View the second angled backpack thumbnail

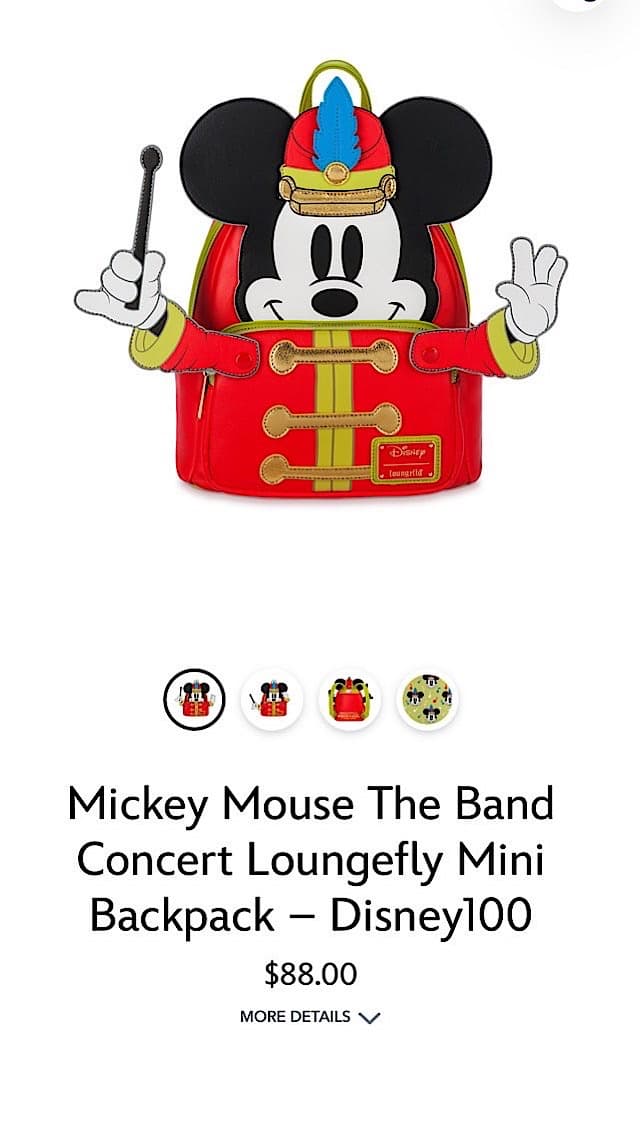coord(272,699)
